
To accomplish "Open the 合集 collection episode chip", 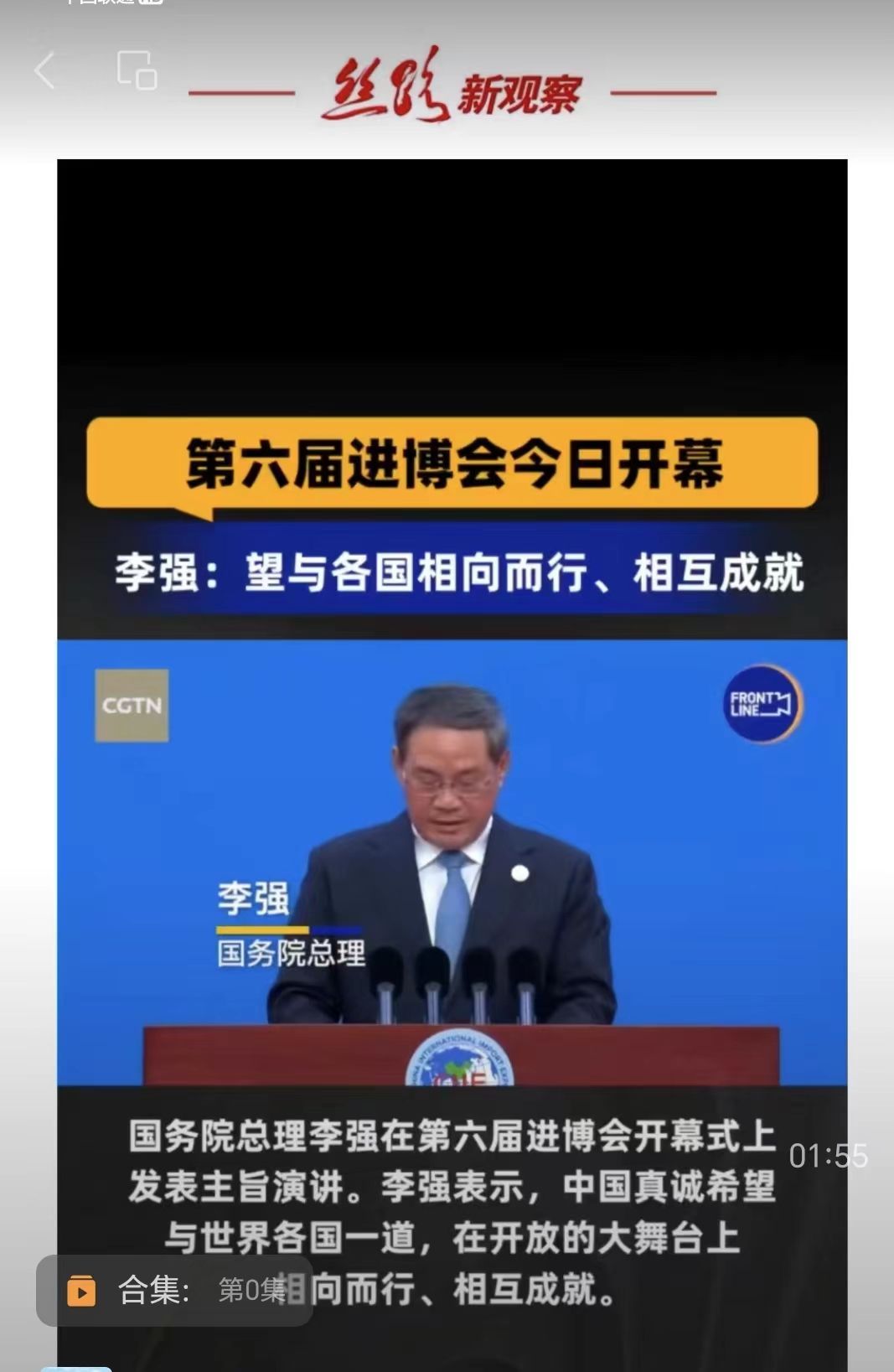I will point(174,1290).
